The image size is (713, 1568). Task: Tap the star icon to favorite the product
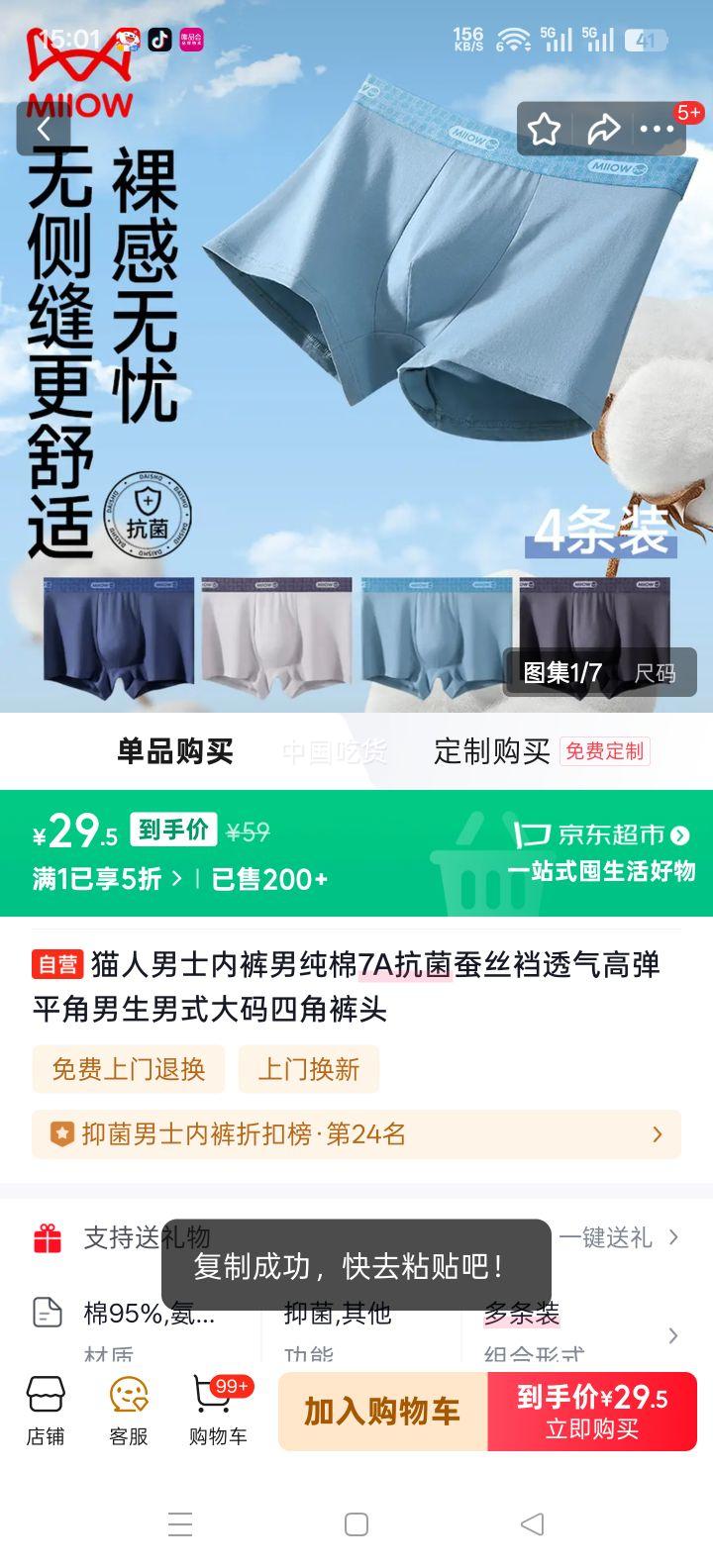(x=544, y=129)
